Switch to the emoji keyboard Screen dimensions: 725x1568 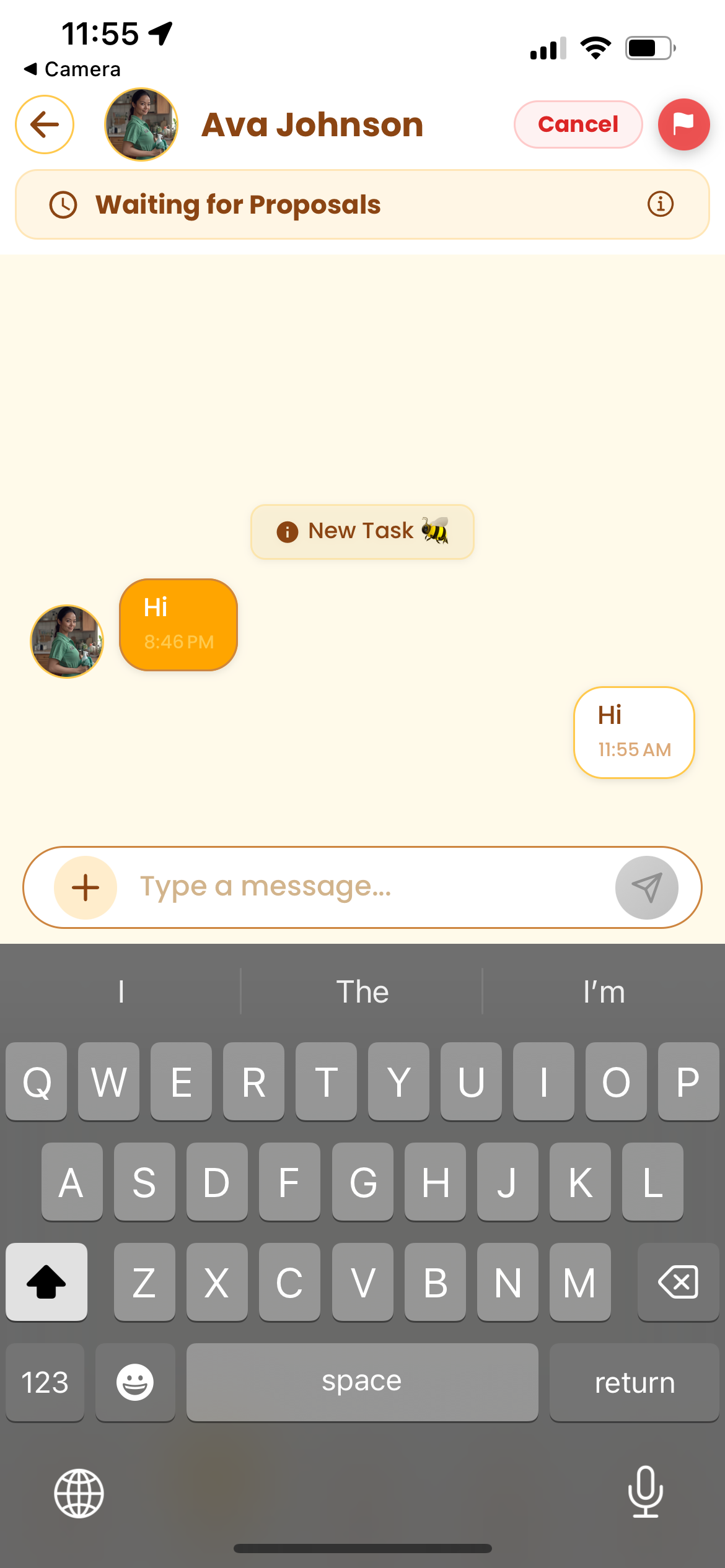[x=135, y=1382]
